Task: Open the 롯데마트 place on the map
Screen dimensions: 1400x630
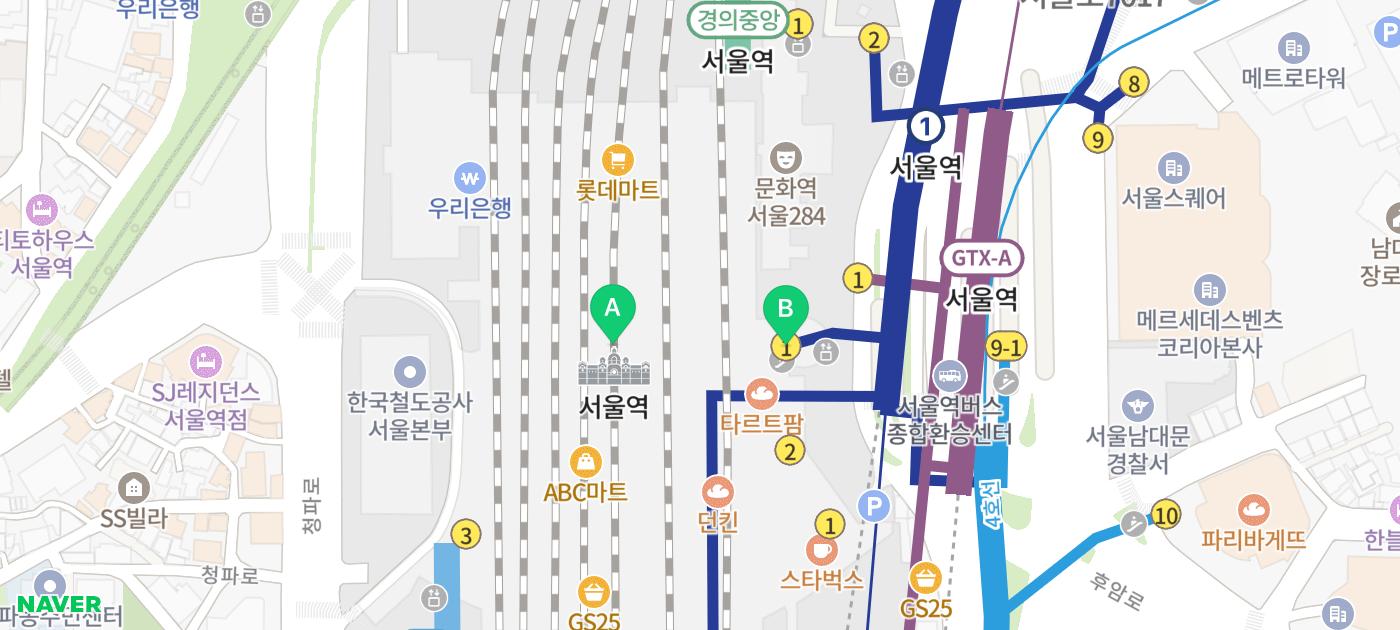Action: click(618, 160)
